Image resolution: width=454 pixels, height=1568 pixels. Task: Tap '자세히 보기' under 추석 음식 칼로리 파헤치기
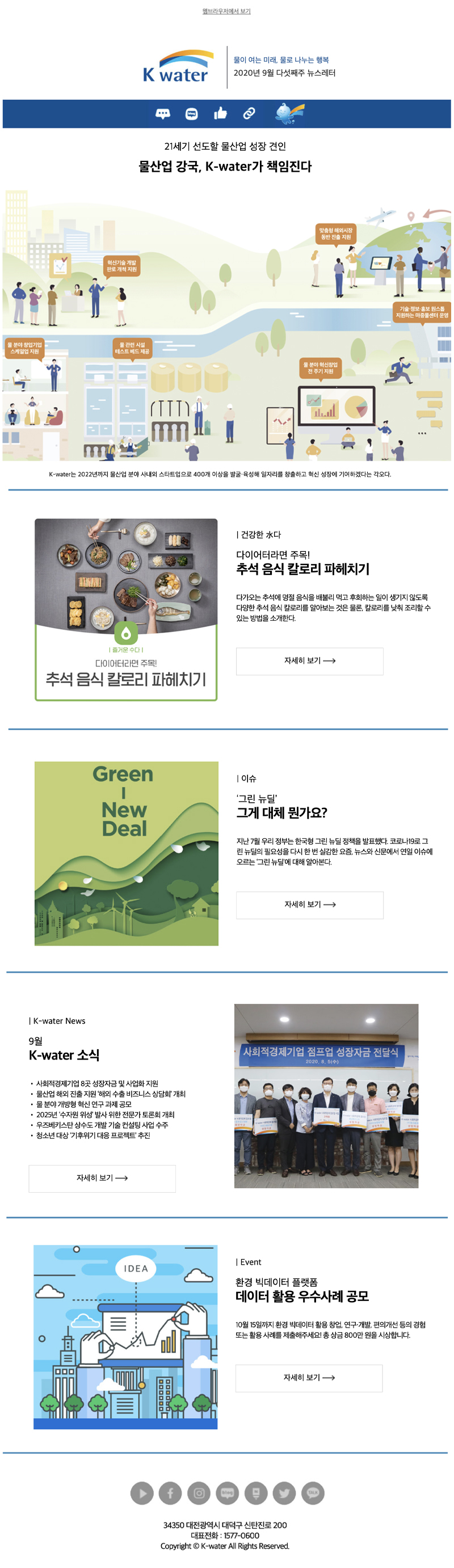(x=310, y=660)
